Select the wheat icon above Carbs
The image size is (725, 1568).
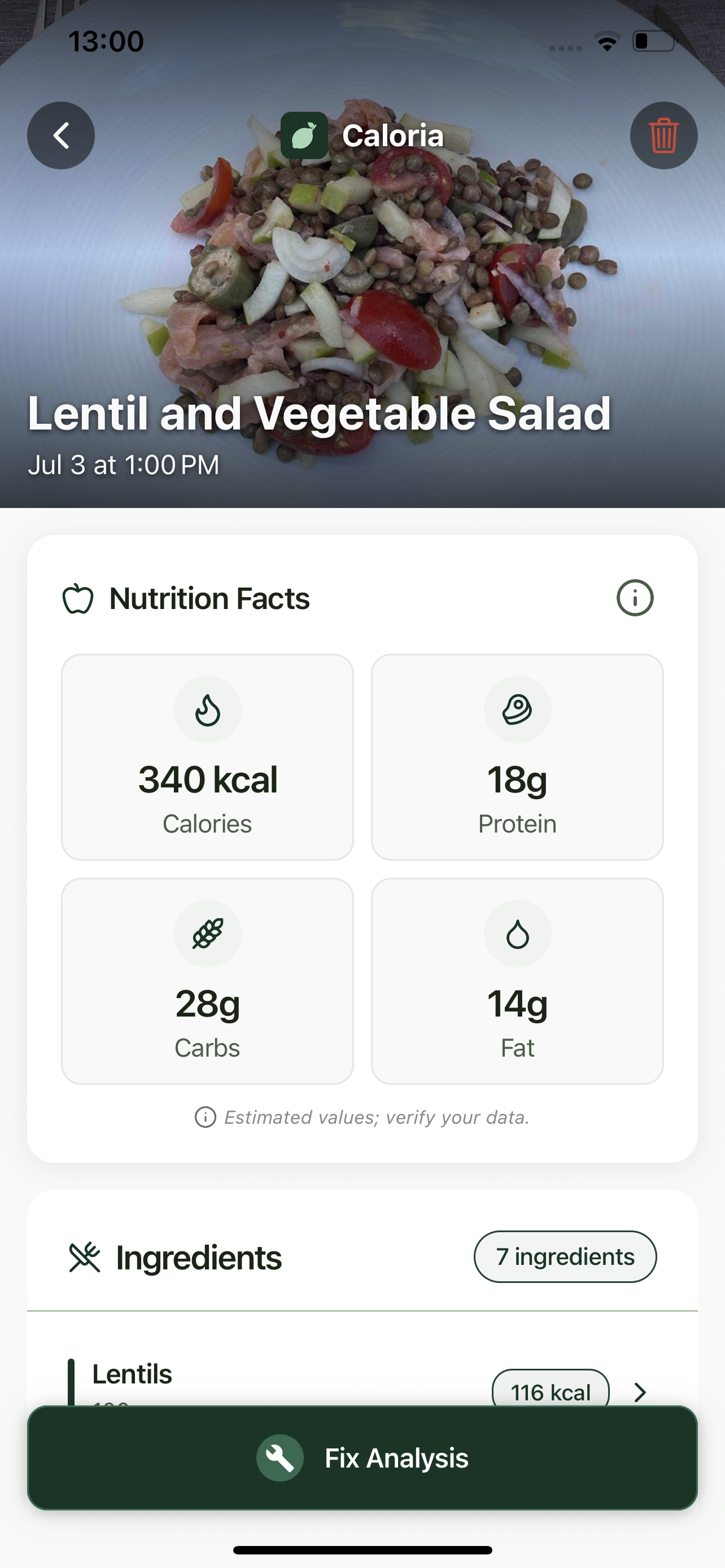(x=207, y=933)
